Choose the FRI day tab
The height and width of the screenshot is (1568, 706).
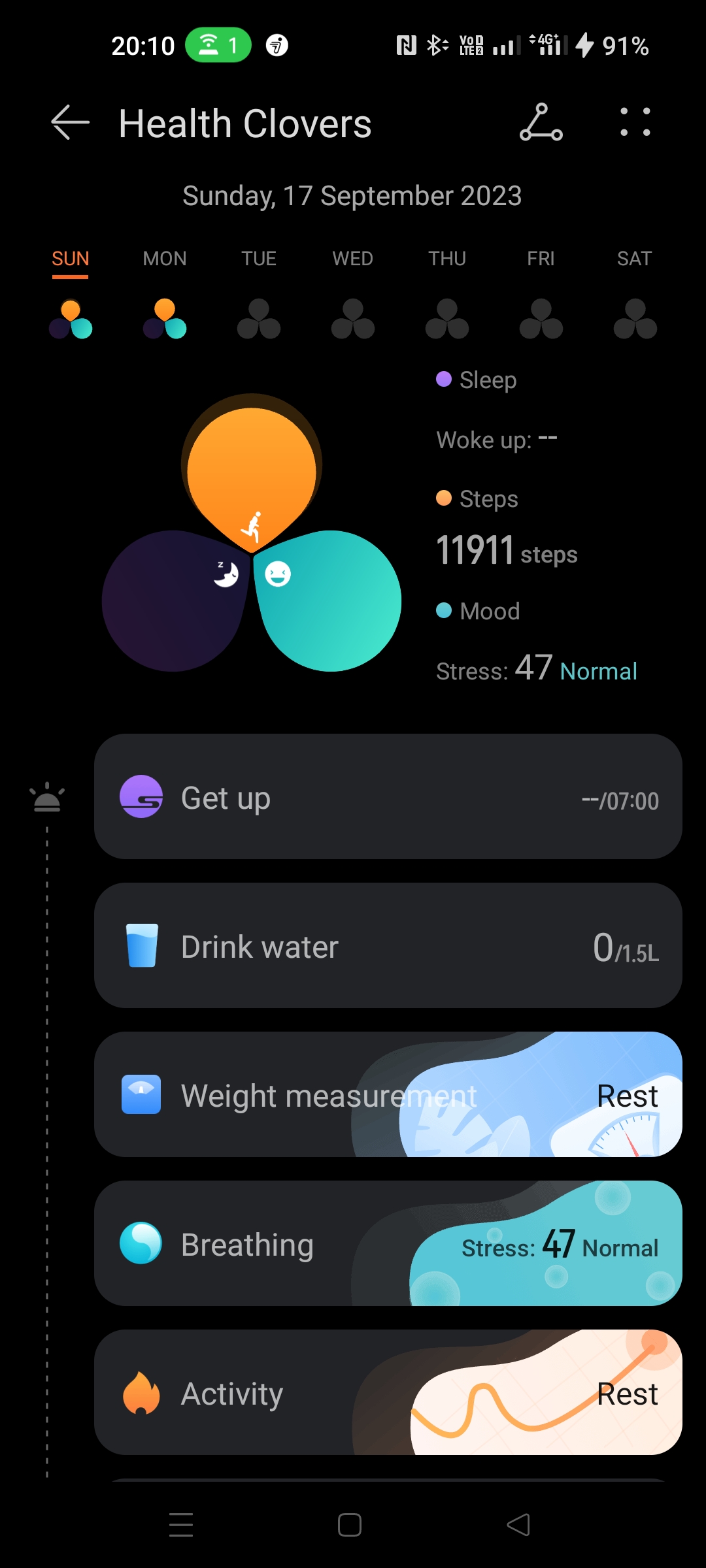tap(541, 259)
